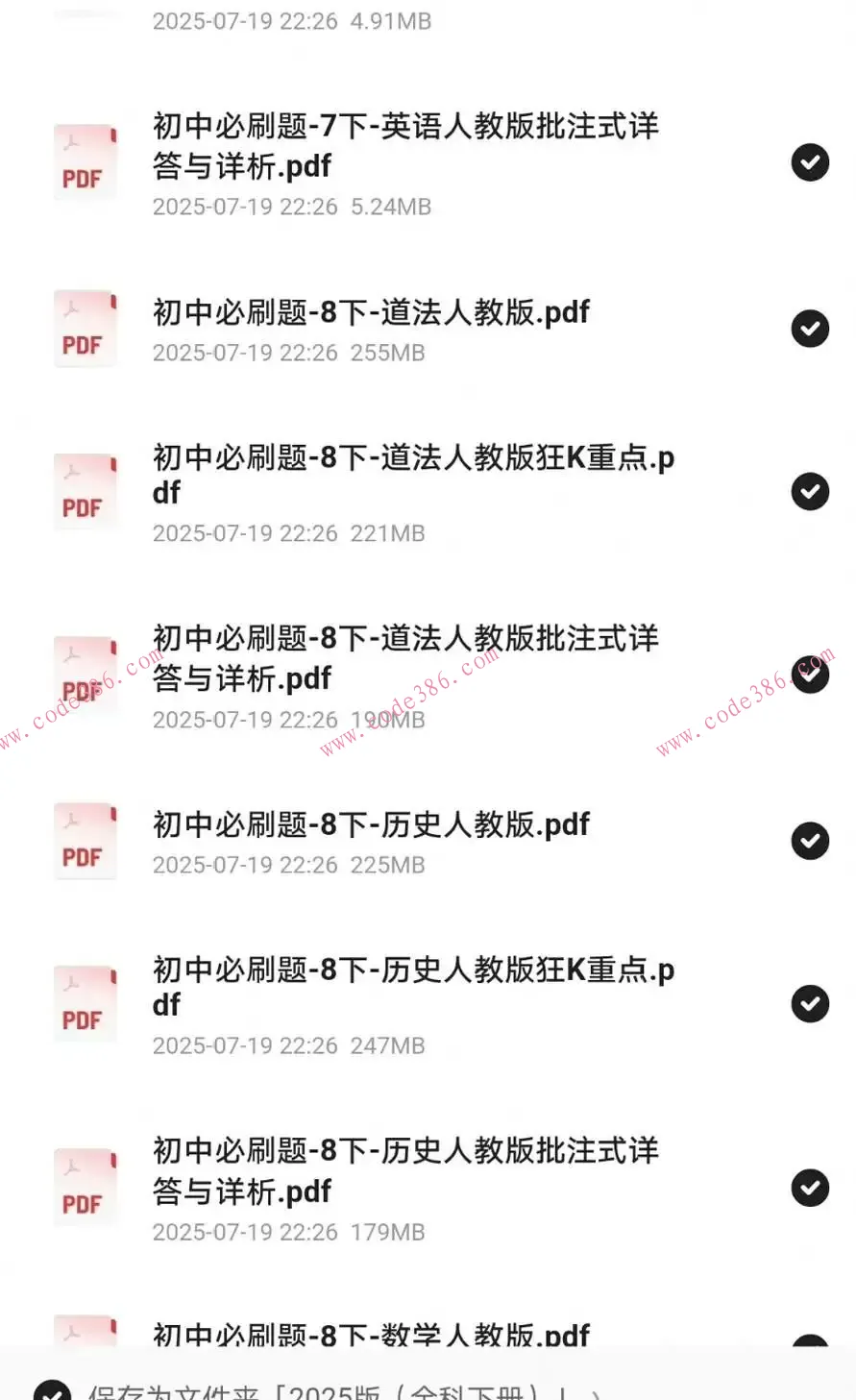Click the PDF icon of 历史人教版批注式详答与详析 file

point(85,1188)
